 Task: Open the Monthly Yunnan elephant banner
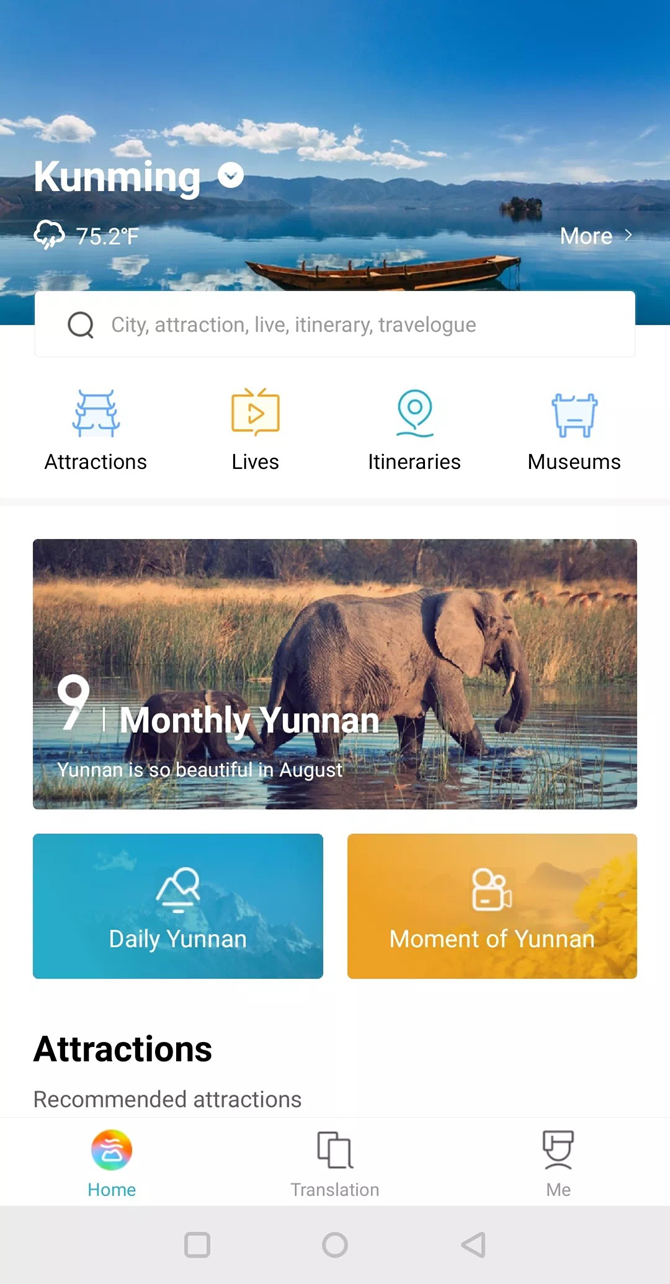pyautogui.click(x=335, y=673)
